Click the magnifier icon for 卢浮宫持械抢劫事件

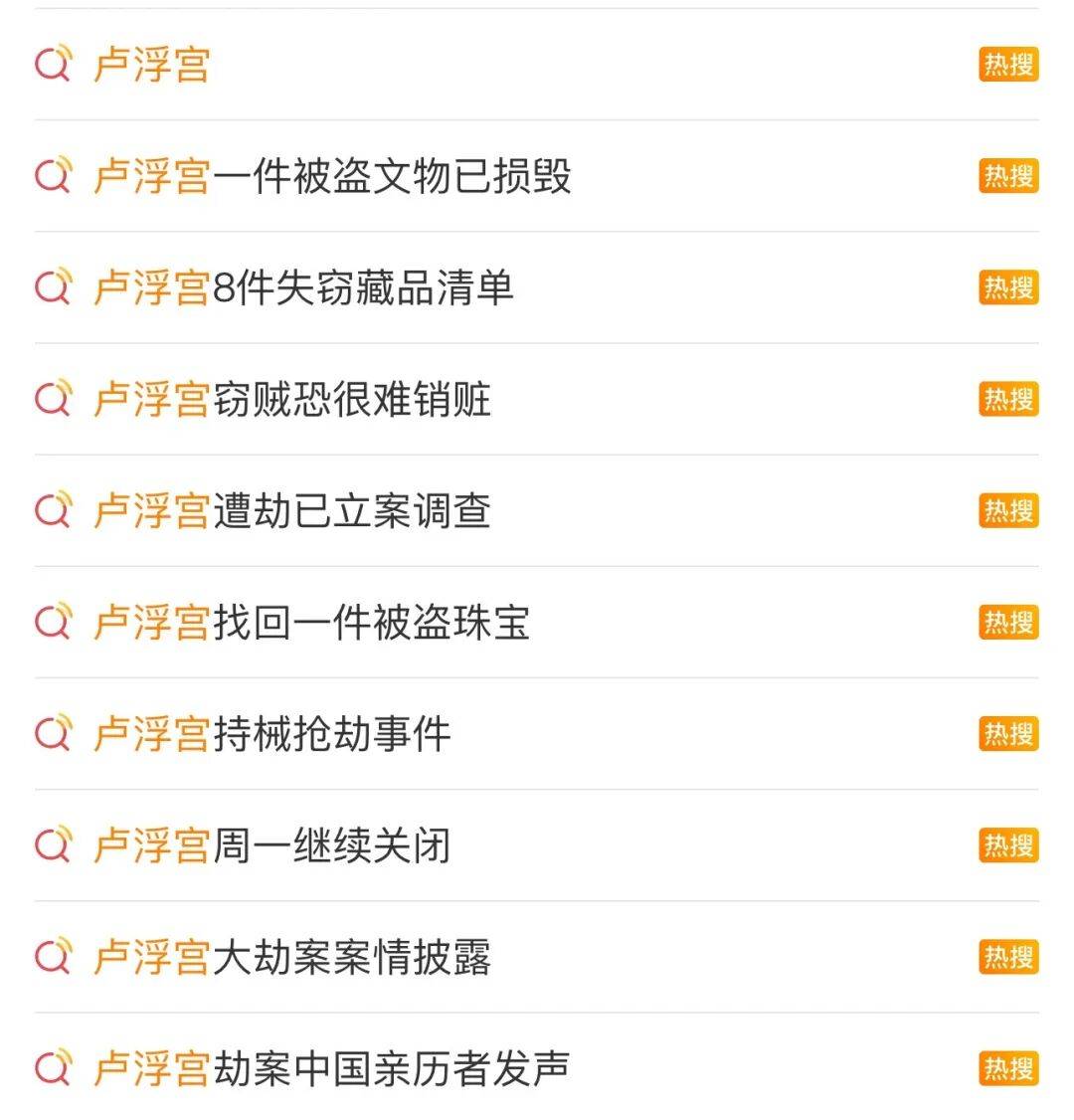click(54, 736)
